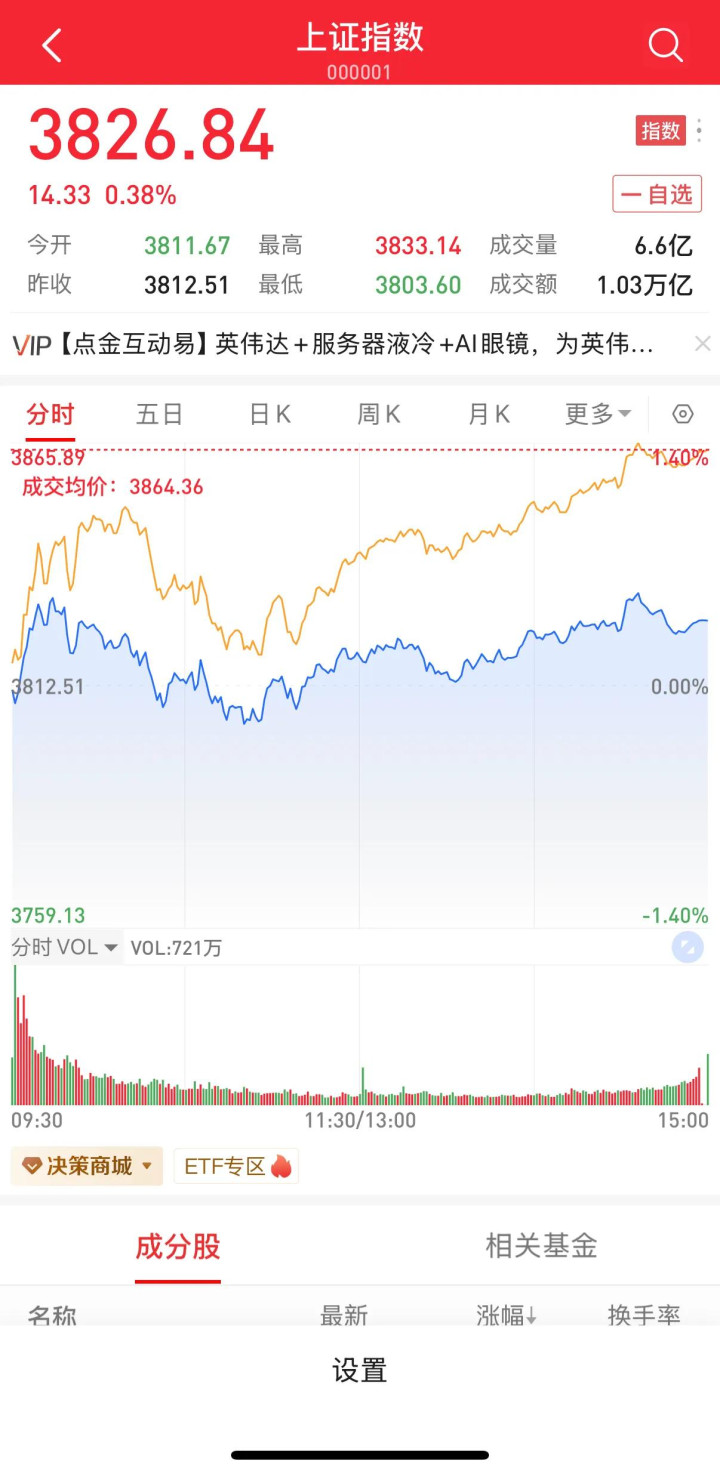The height and width of the screenshot is (1474, 720).
Task: Open the 分时 VOL indicator dropdown
Action: [x=65, y=947]
